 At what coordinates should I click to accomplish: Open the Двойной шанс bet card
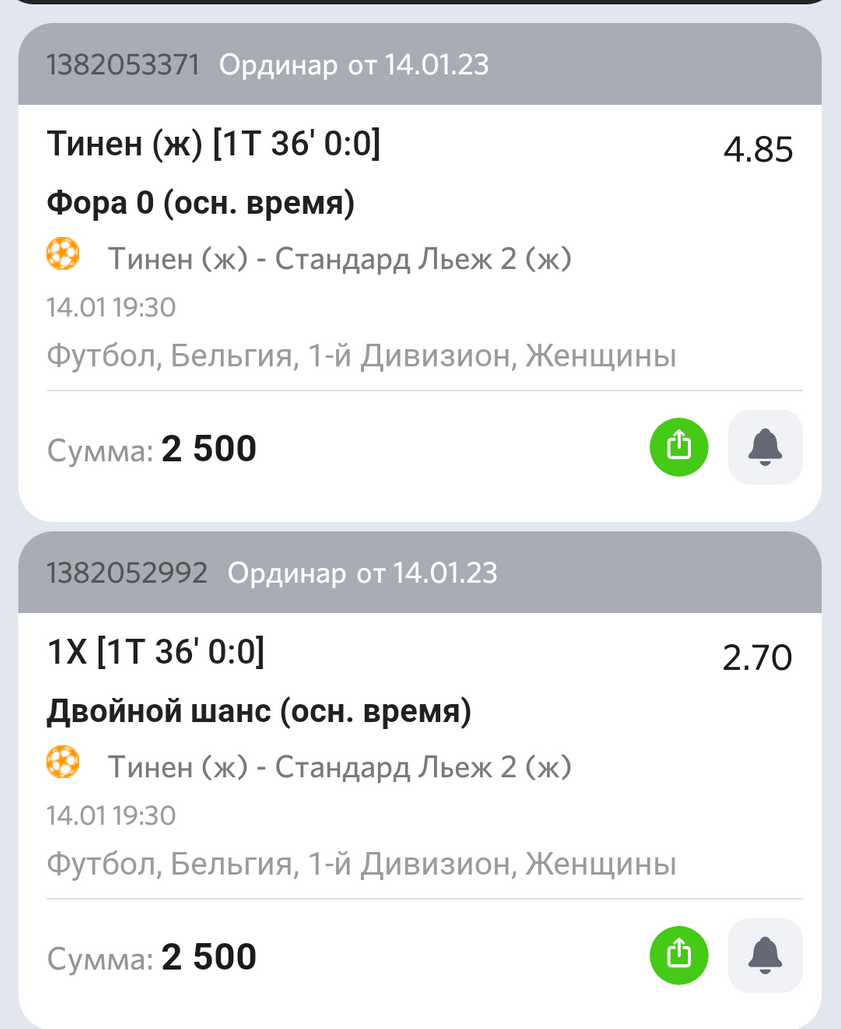tap(360, 768)
